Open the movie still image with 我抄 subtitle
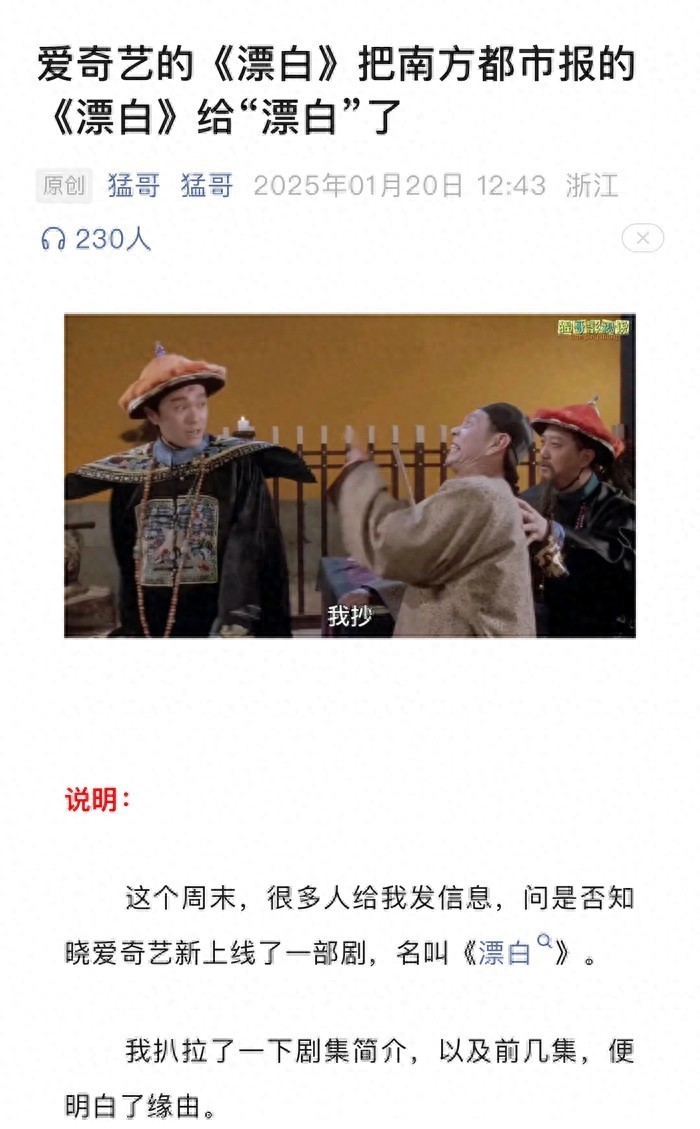The height and width of the screenshot is (1129, 700). (350, 476)
